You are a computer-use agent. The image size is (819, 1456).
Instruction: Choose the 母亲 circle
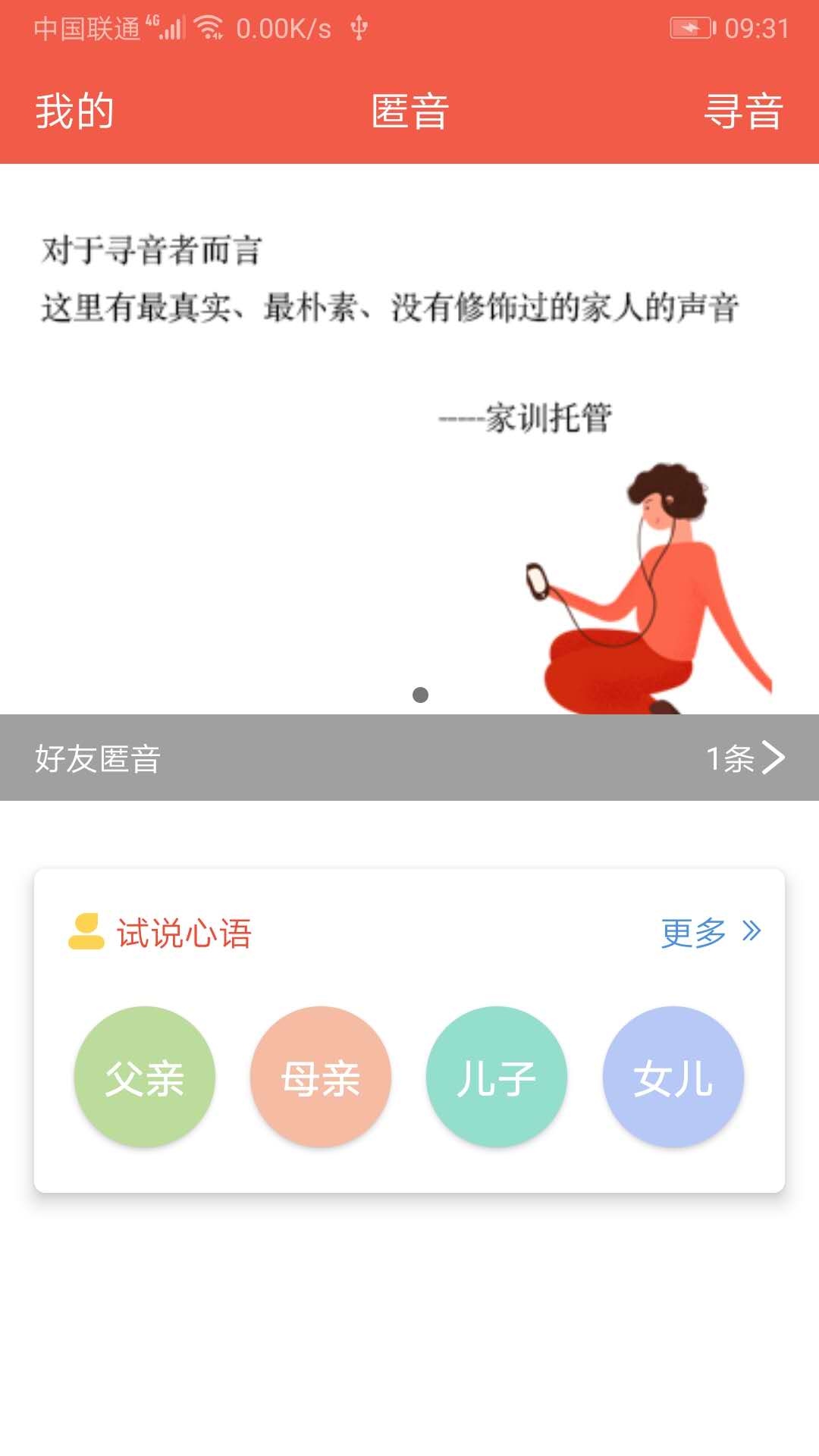[x=320, y=1077]
